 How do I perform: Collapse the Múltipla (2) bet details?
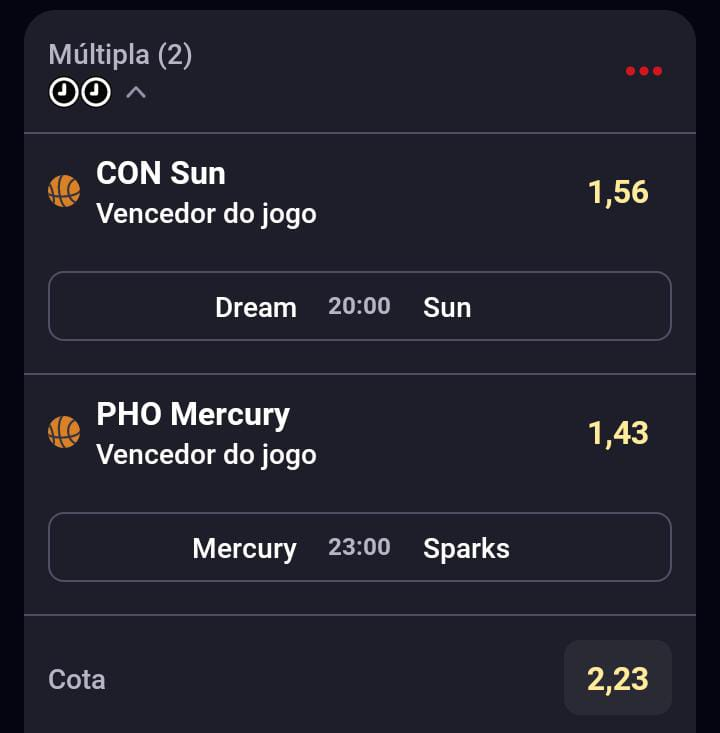pos(136,93)
